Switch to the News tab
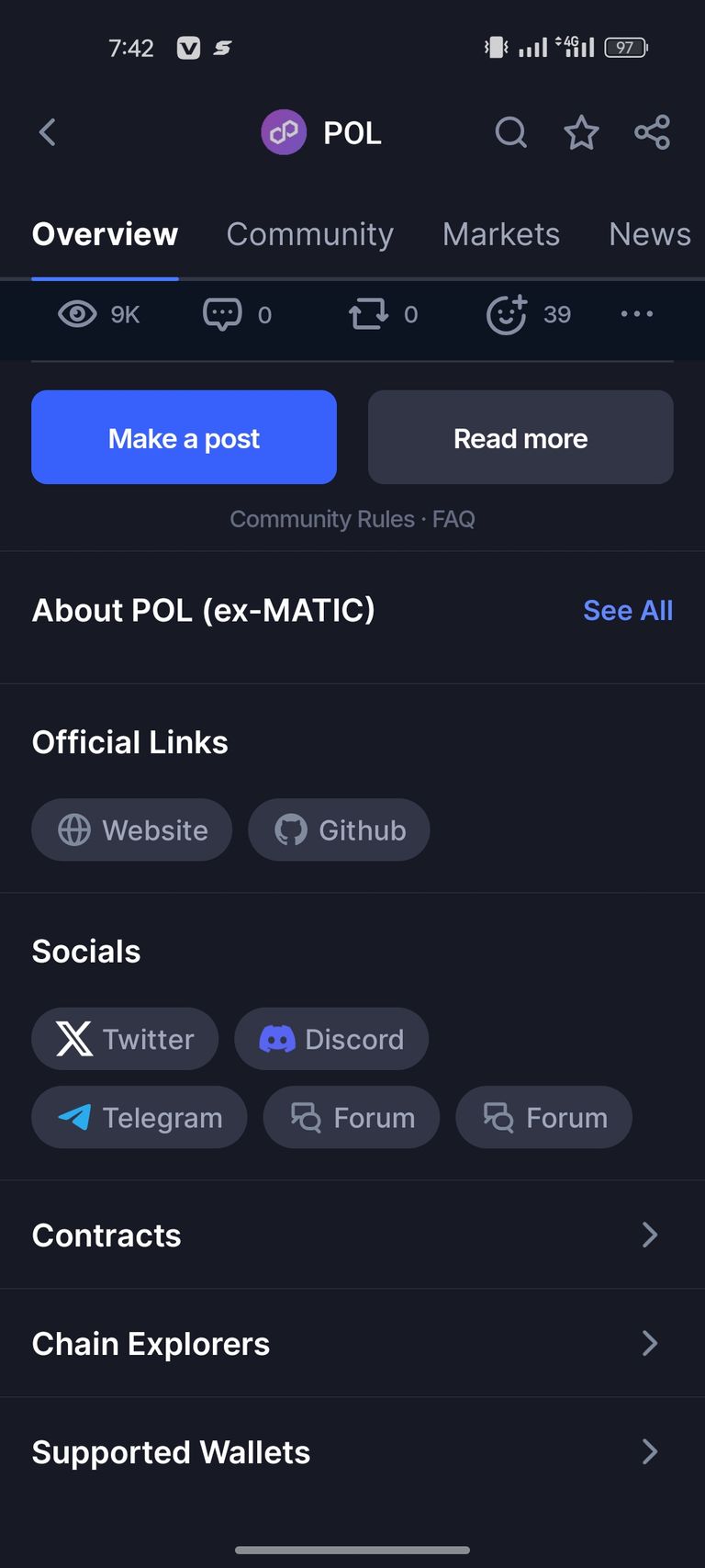Screen dimensions: 705x1568 pos(650,234)
